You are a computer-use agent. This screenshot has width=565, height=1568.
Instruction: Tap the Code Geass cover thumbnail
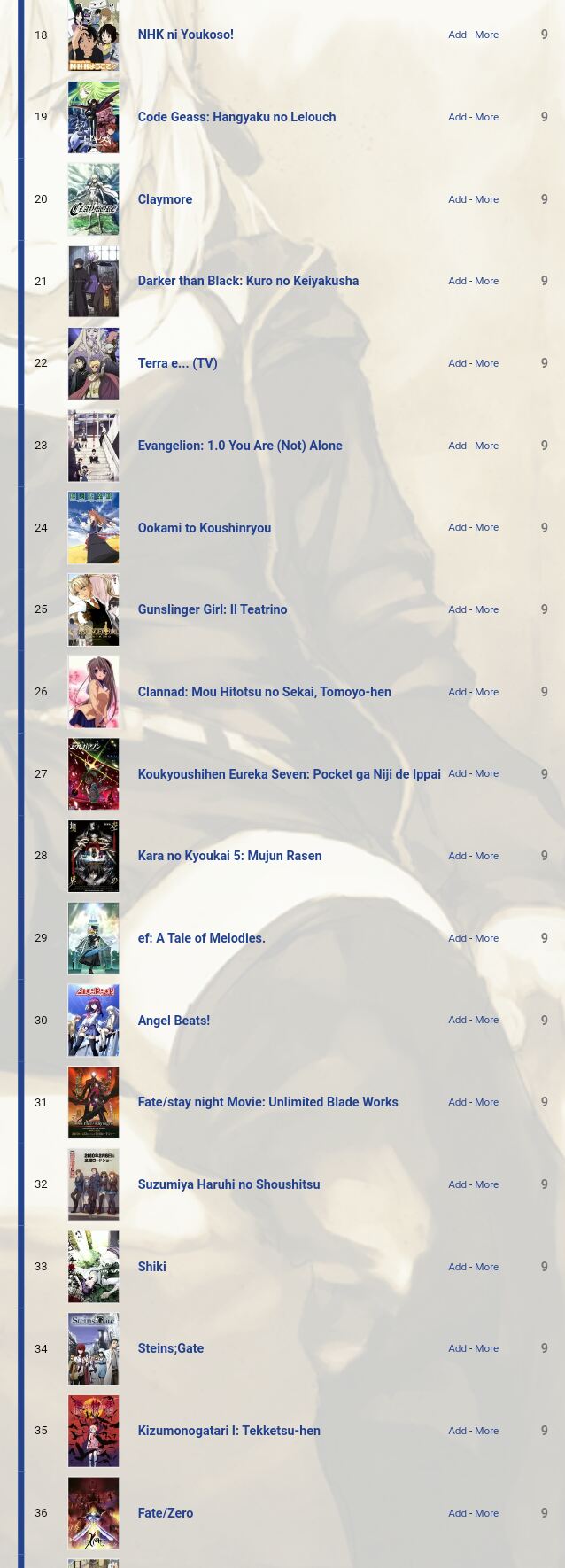click(93, 117)
